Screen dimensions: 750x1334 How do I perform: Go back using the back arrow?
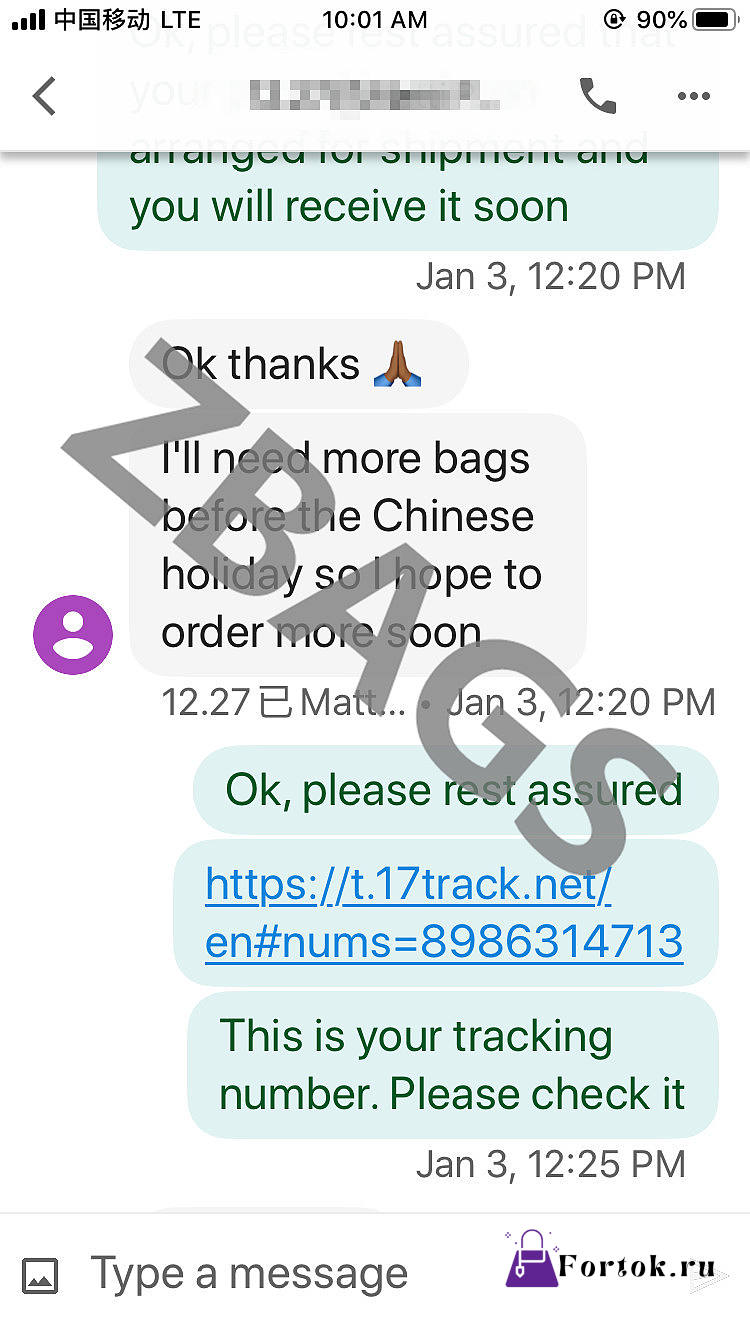(x=44, y=96)
